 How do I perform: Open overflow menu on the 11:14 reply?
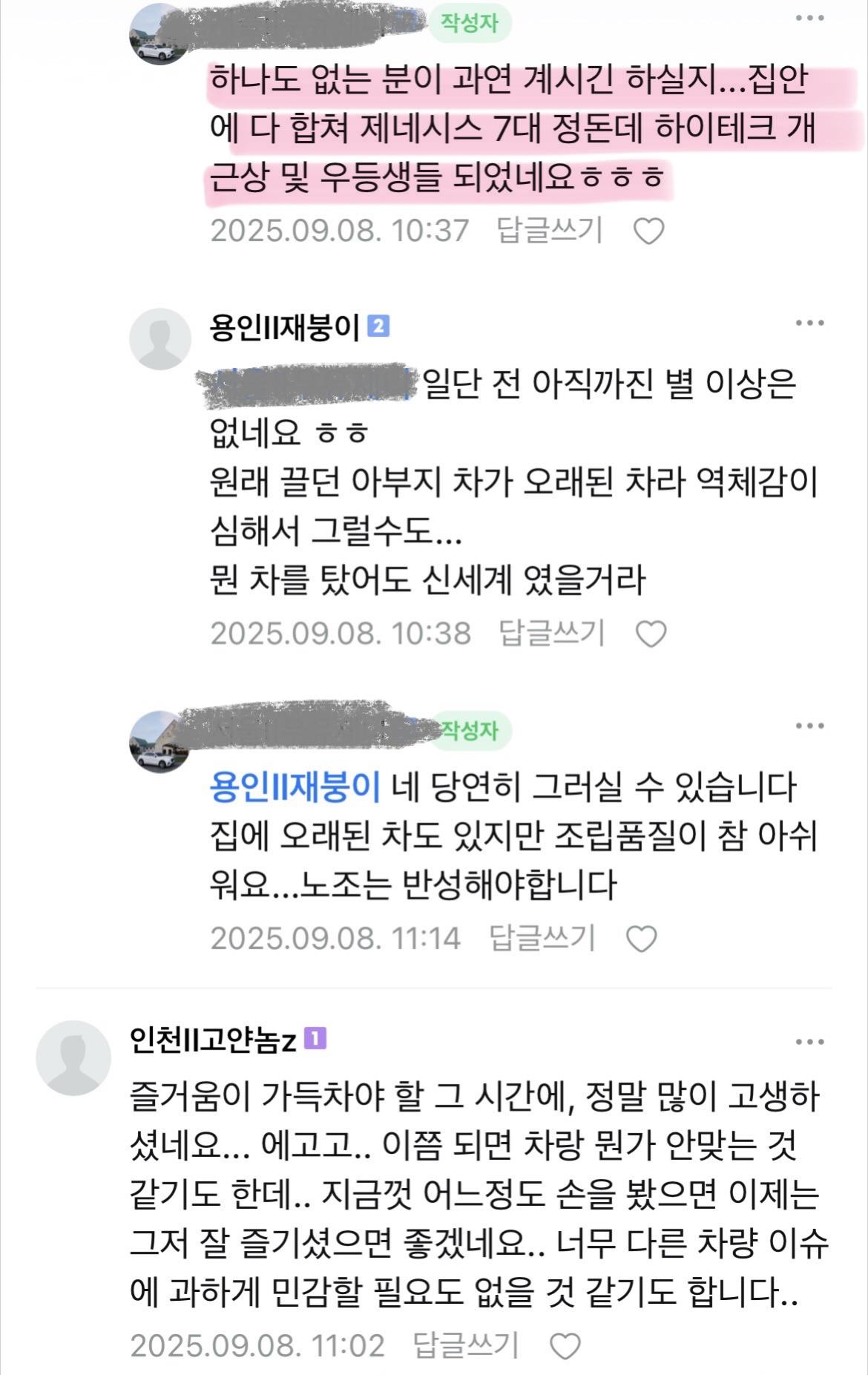pos(809,726)
